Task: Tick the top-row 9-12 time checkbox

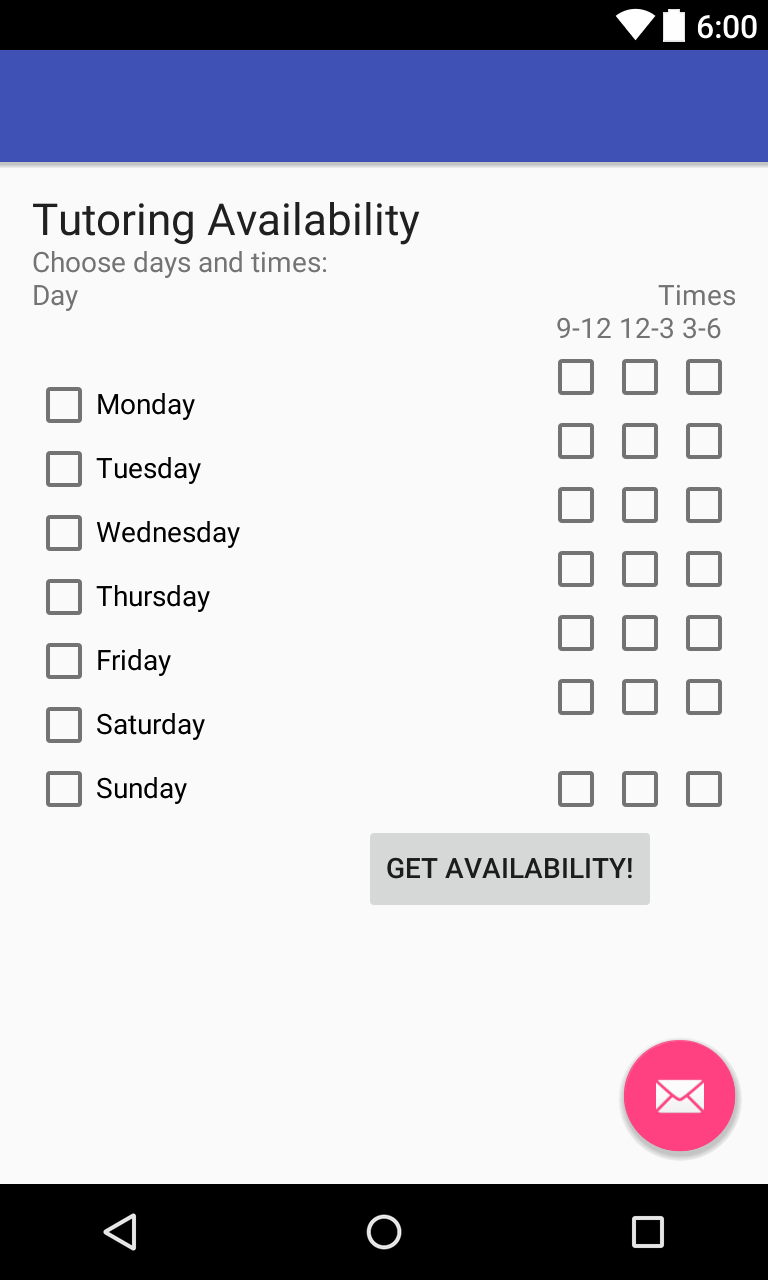Action: coord(576,377)
